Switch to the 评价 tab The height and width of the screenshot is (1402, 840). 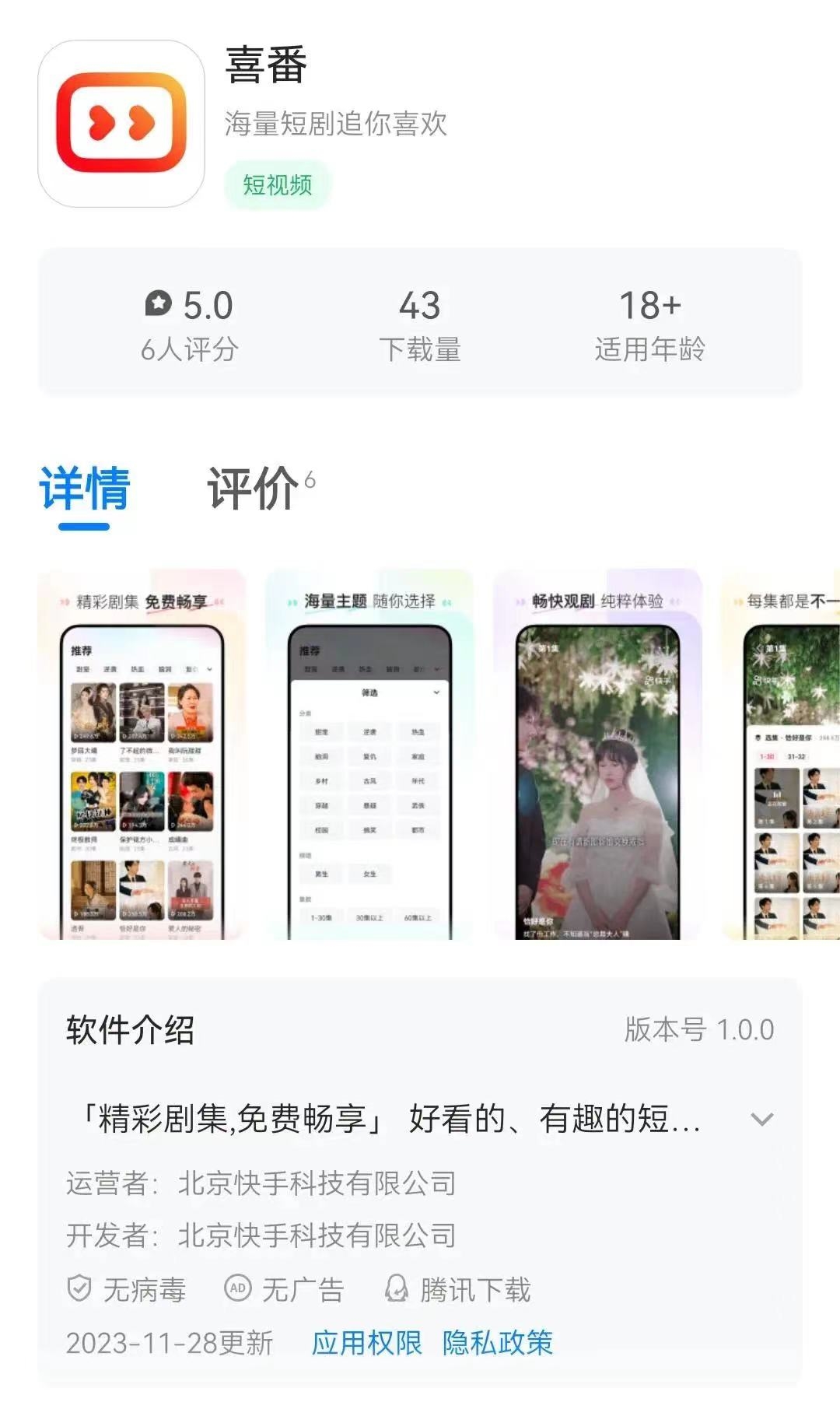254,489
